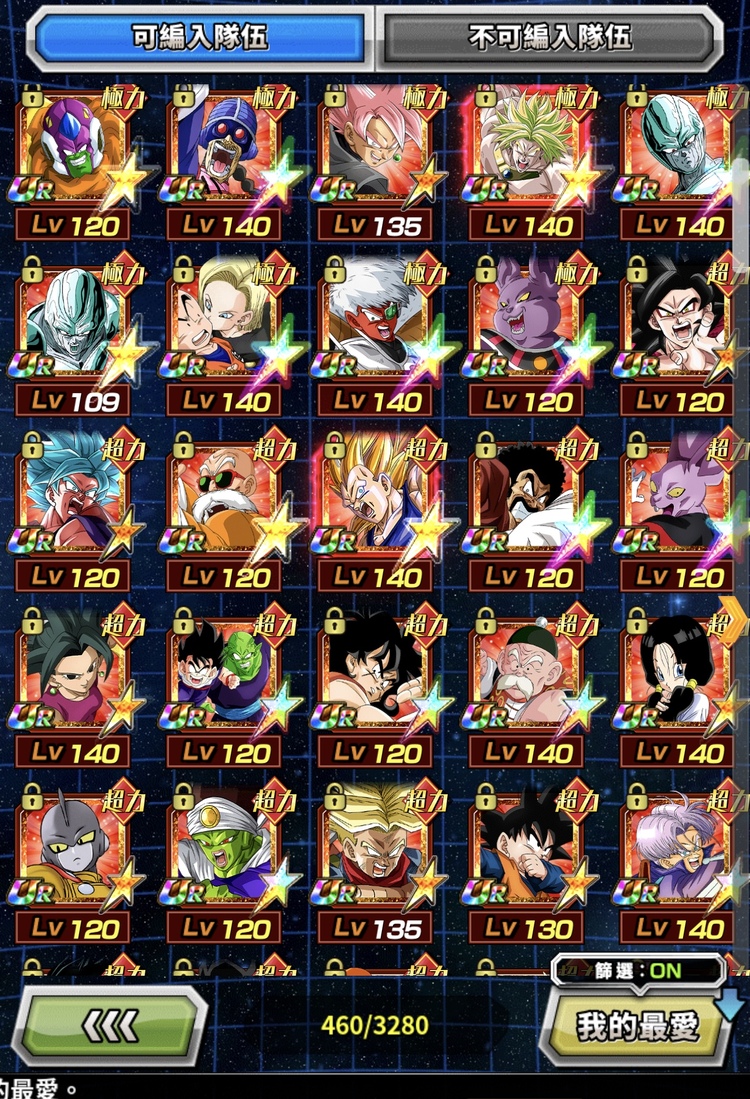Select the Super Saiyan 3 Vegeta Lv 140 card
This screenshot has height=1099, width=750.
[375, 500]
